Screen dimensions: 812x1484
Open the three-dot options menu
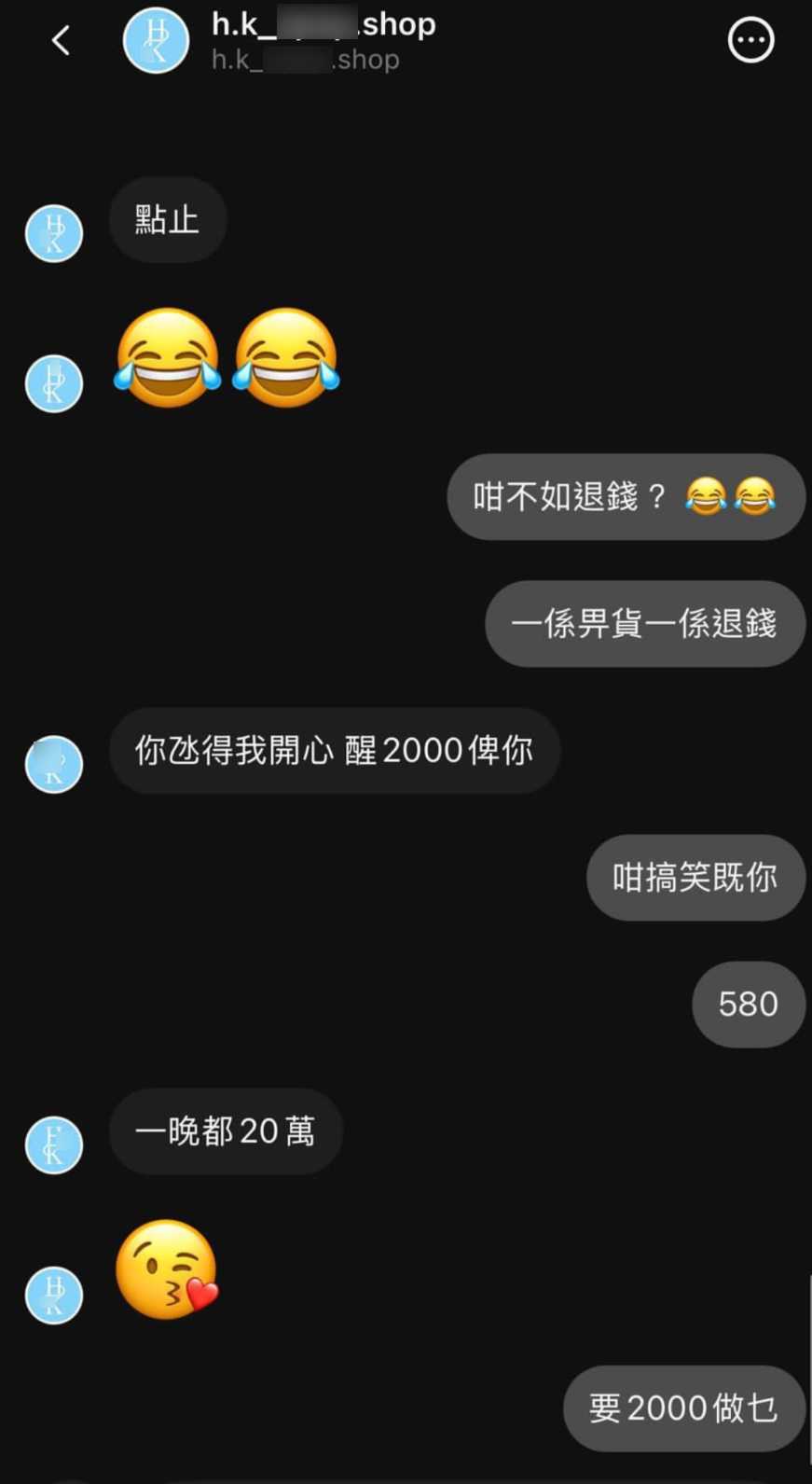coord(751,40)
